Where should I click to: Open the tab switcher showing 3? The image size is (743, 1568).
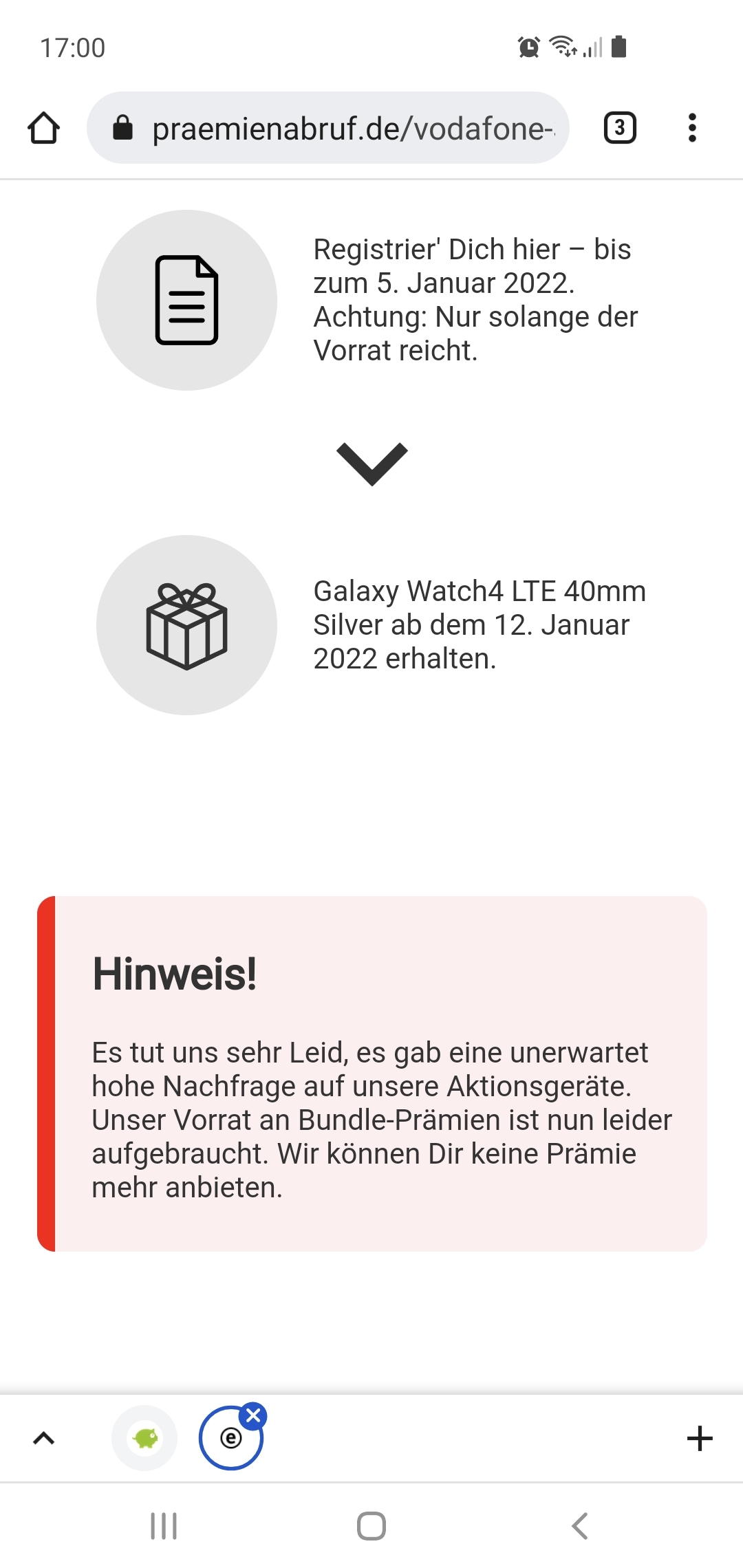(x=620, y=128)
